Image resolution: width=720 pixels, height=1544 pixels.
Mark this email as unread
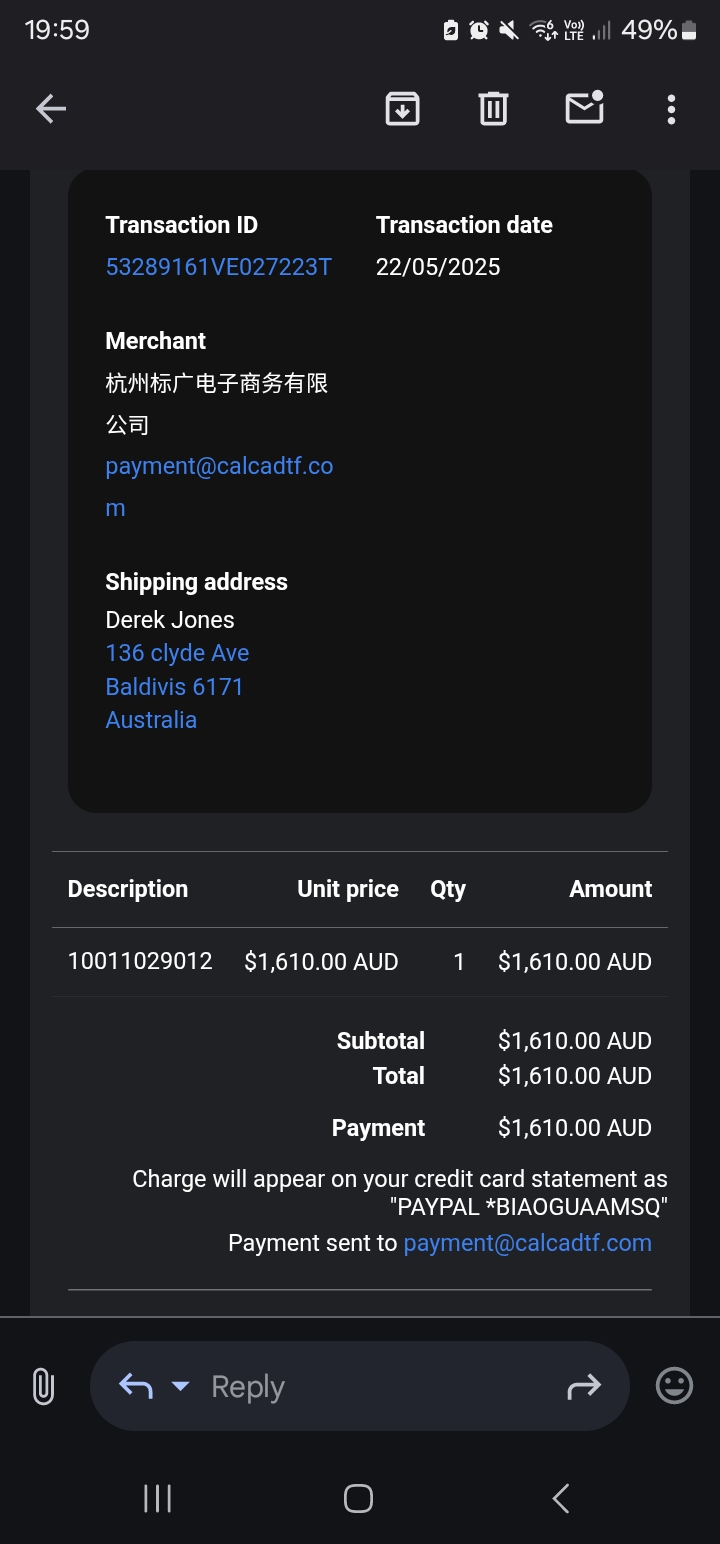point(585,107)
